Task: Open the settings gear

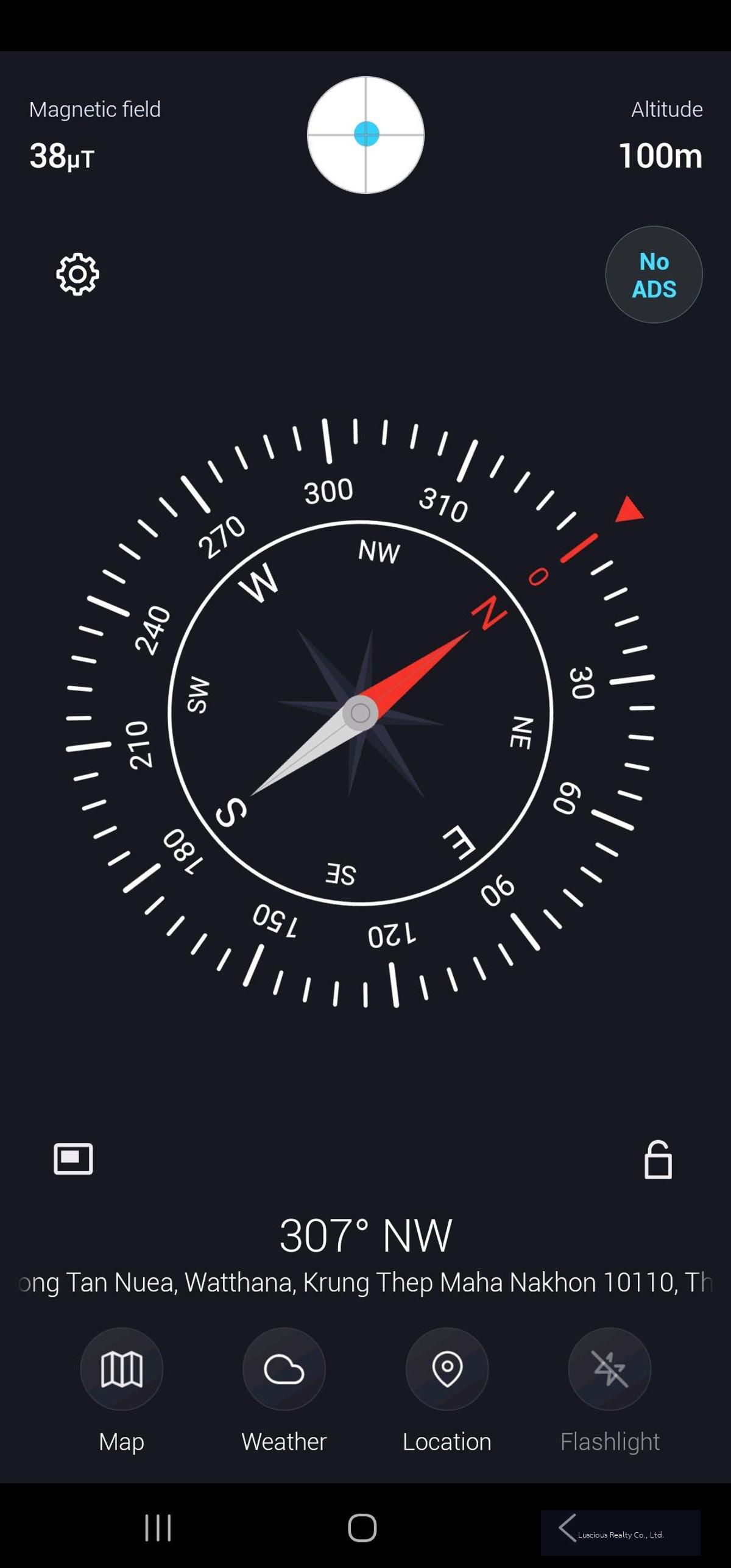Action: coord(77,274)
